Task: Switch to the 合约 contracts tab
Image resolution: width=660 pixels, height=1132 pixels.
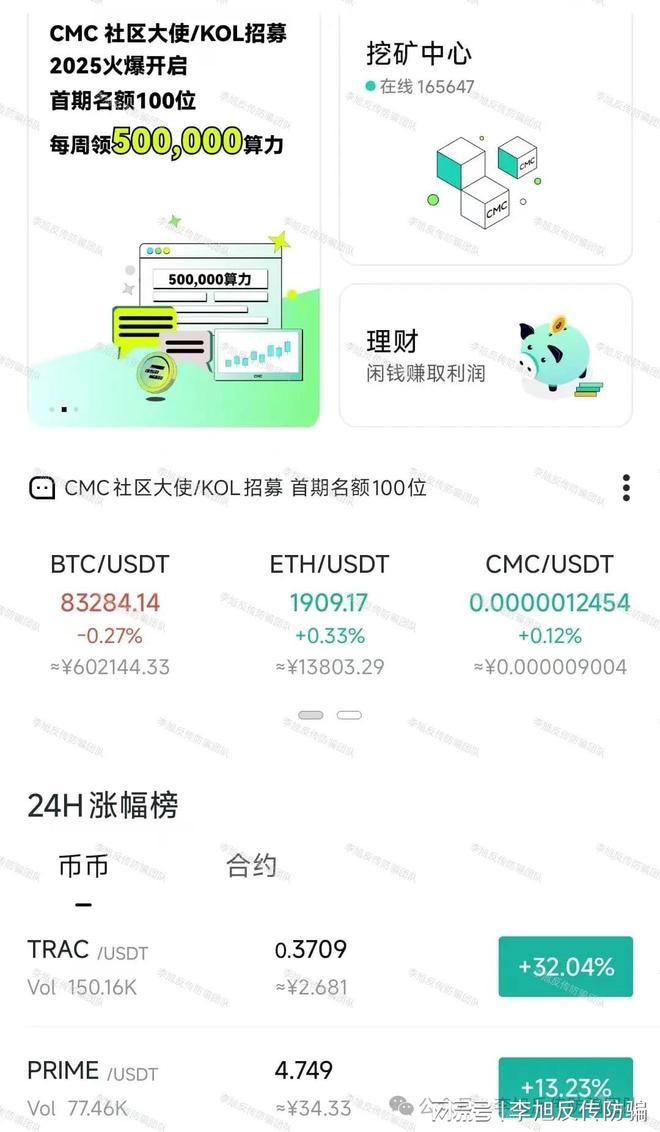Action: pos(251,866)
